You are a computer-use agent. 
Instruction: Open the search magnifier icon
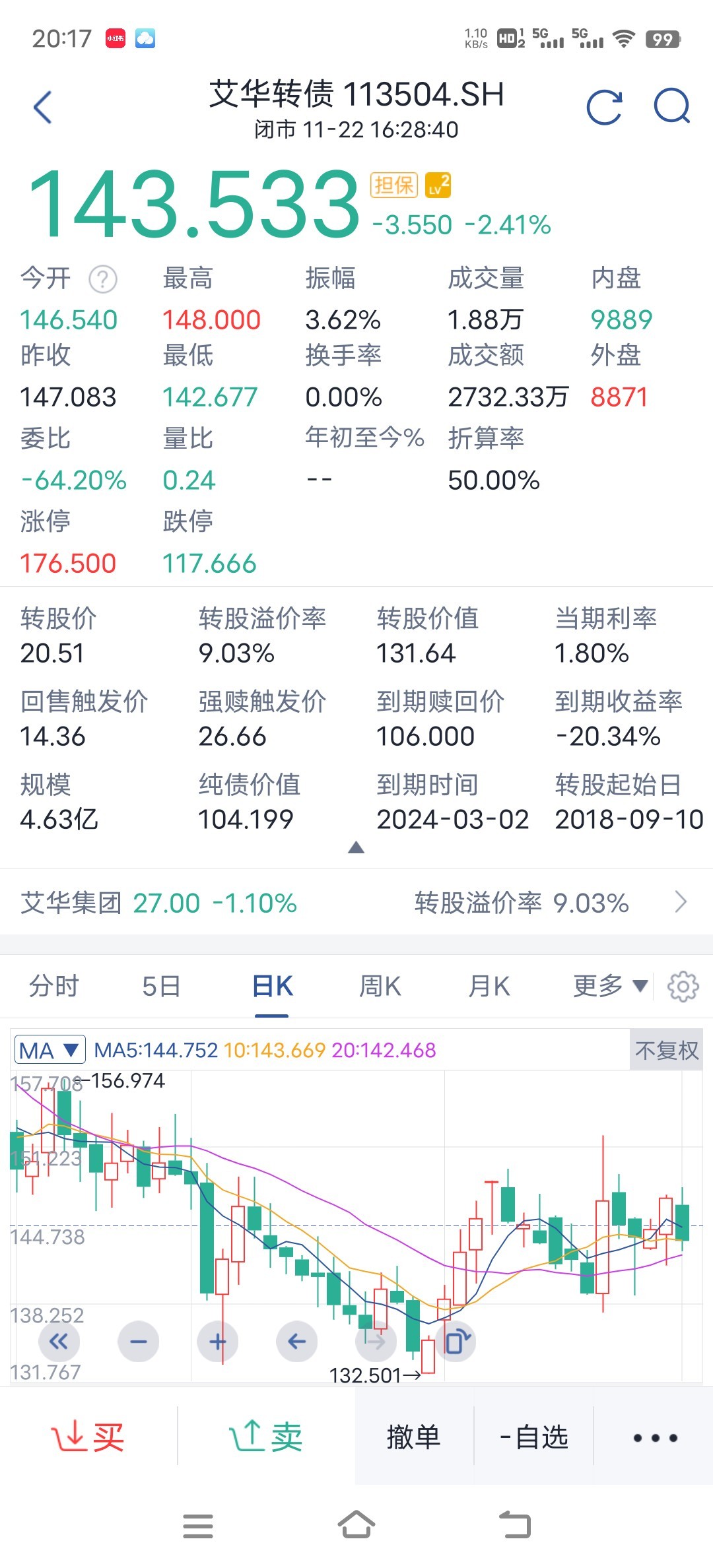point(672,106)
